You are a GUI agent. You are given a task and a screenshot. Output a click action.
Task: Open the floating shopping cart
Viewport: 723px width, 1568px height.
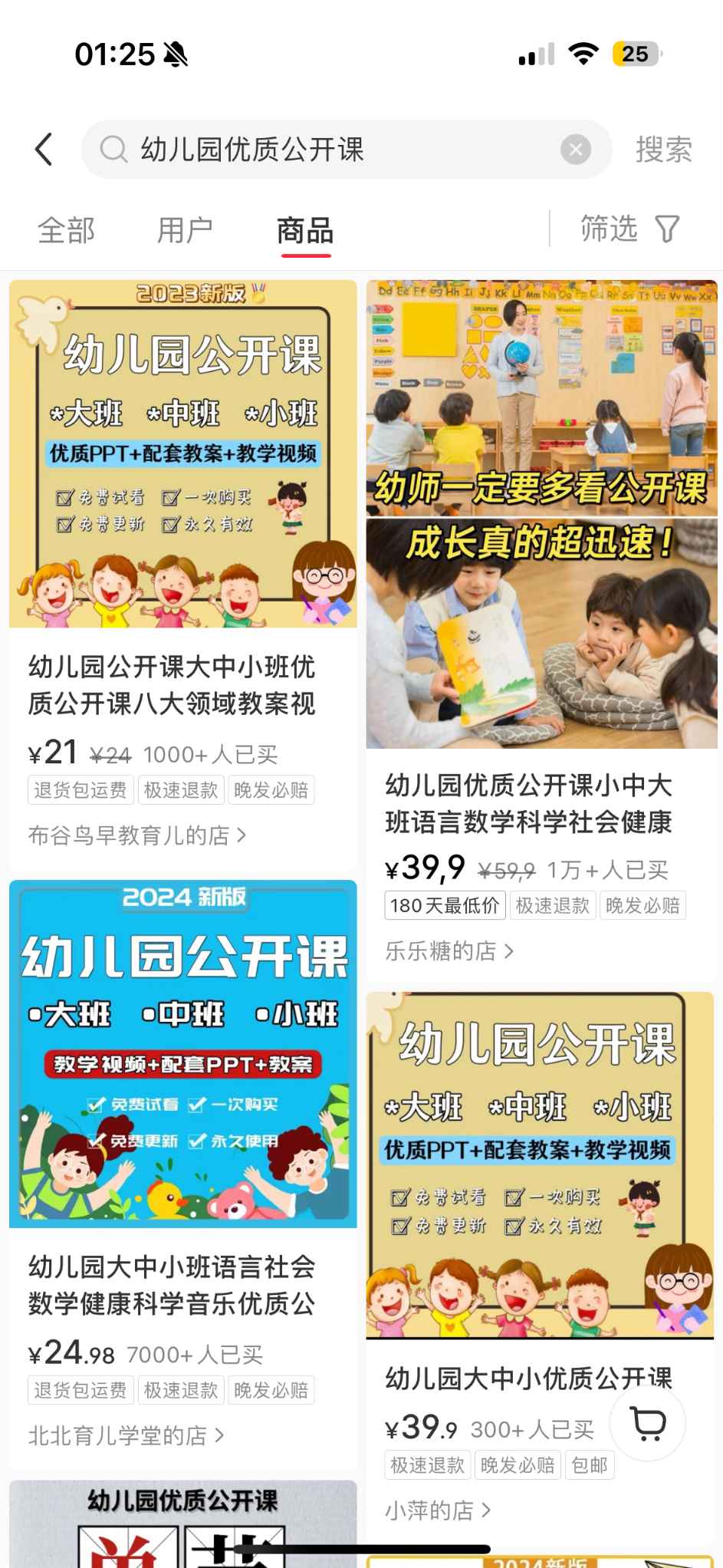tap(648, 1423)
